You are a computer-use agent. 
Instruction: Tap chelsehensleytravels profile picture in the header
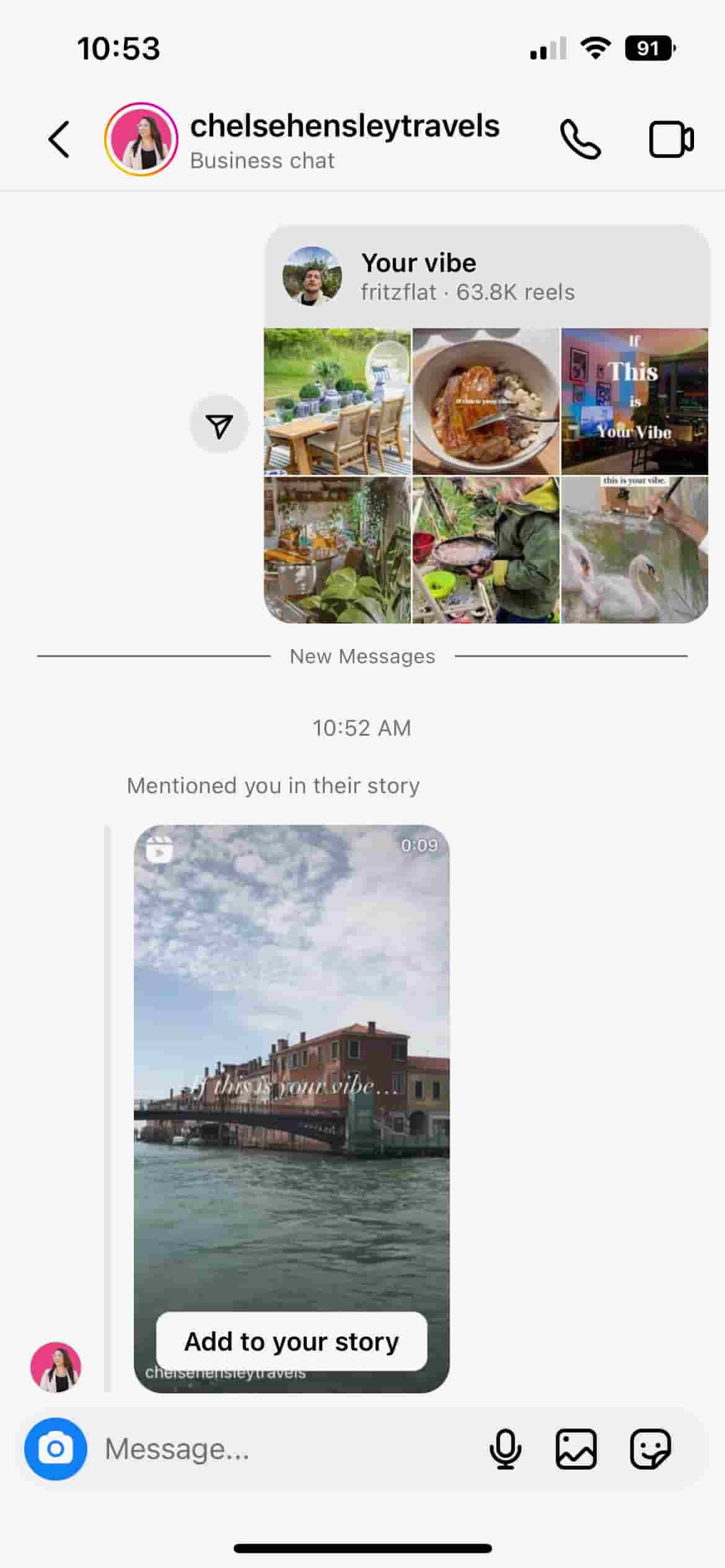(142, 139)
